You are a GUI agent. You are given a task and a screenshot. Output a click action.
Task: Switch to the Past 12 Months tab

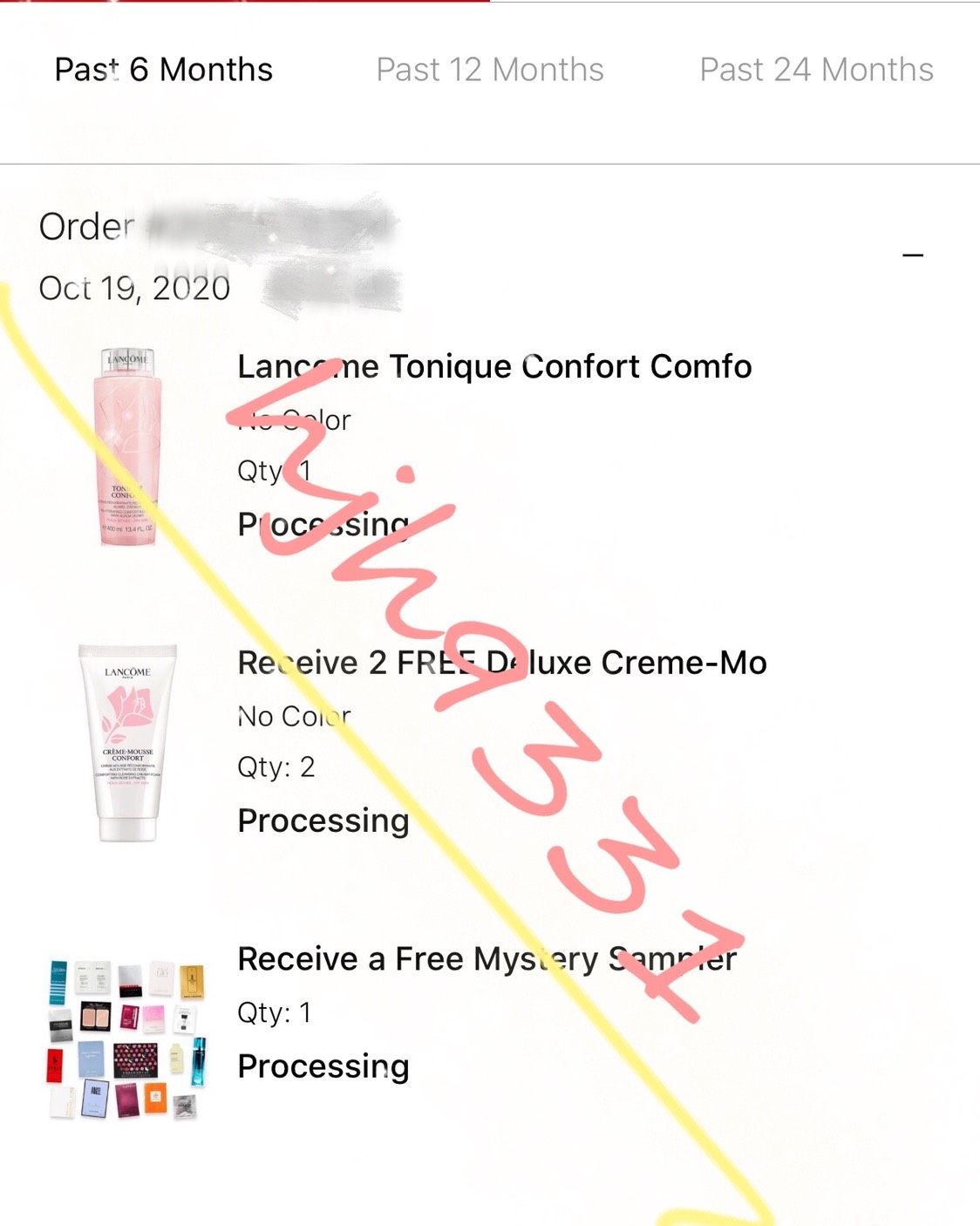click(x=489, y=70)
